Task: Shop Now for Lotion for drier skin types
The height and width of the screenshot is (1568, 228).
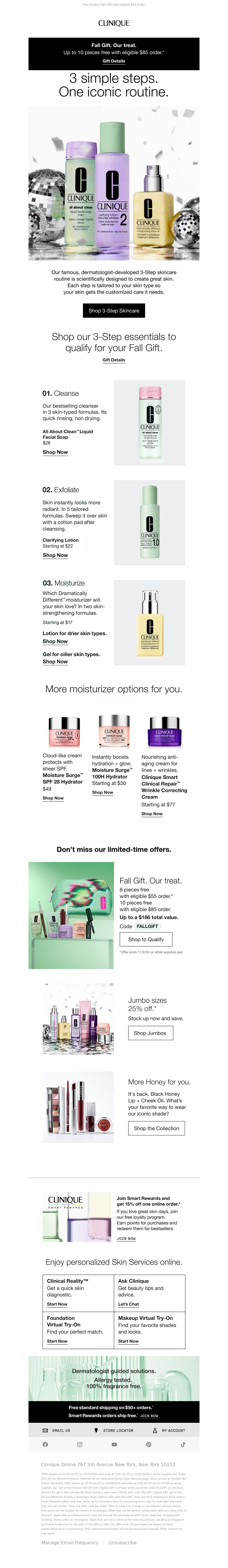Action: point(55,642)
